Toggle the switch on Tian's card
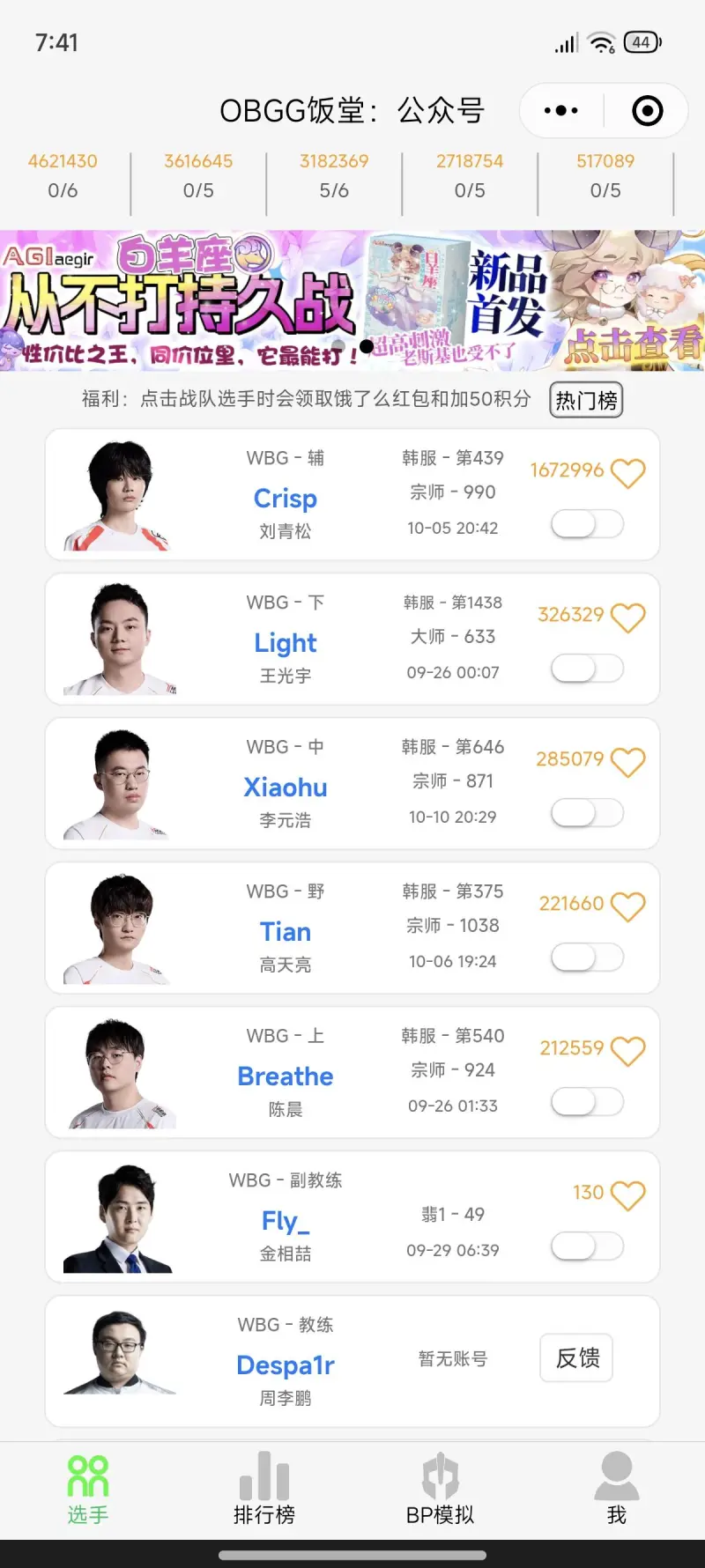This screenshot has height=1568, width=705. point(587,958)
